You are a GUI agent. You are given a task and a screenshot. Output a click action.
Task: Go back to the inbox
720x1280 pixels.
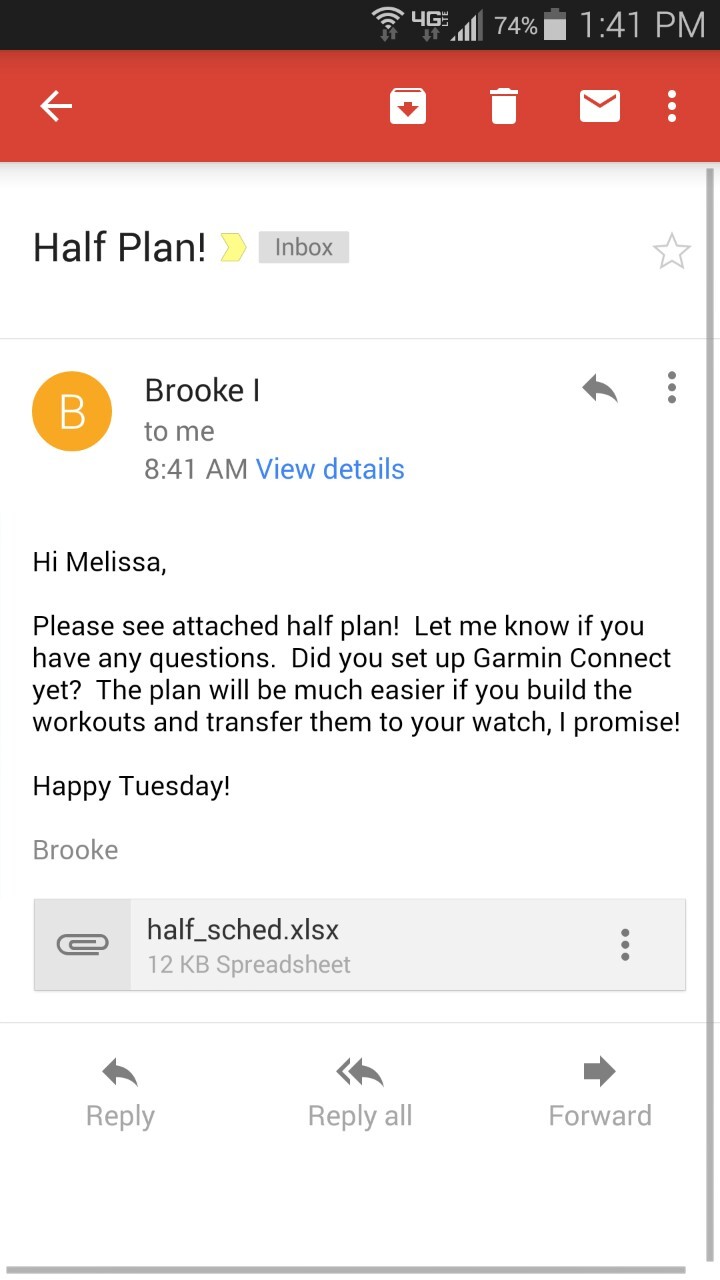[56, 106]
